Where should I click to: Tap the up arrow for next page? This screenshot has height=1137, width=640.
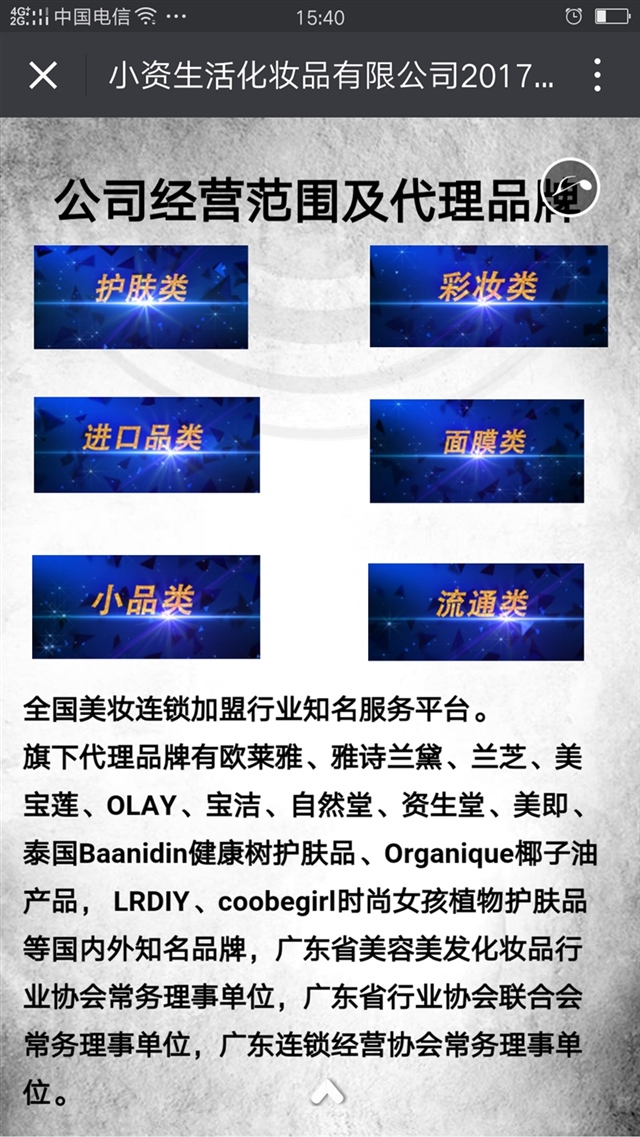pos(327,1092)
